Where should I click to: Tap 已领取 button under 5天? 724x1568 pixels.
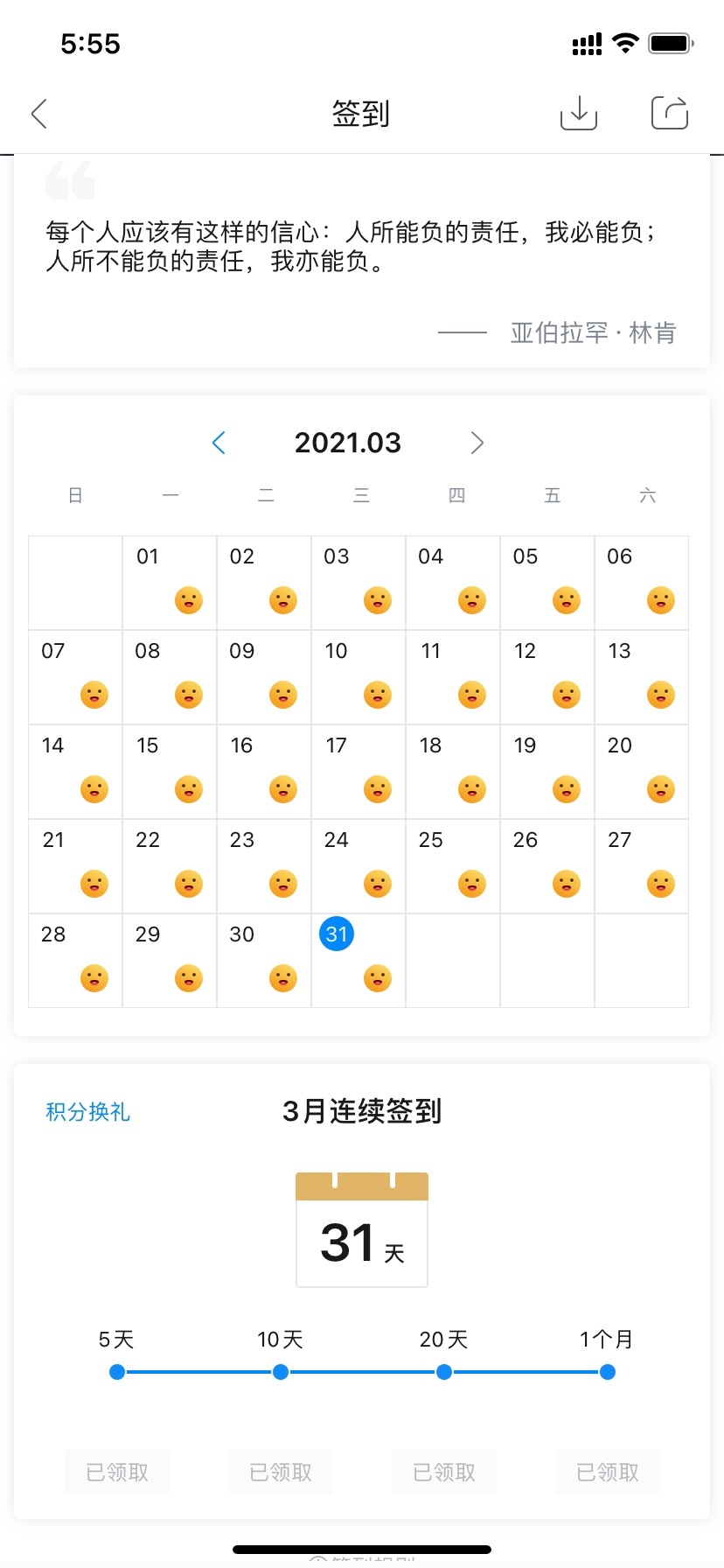117,1472
